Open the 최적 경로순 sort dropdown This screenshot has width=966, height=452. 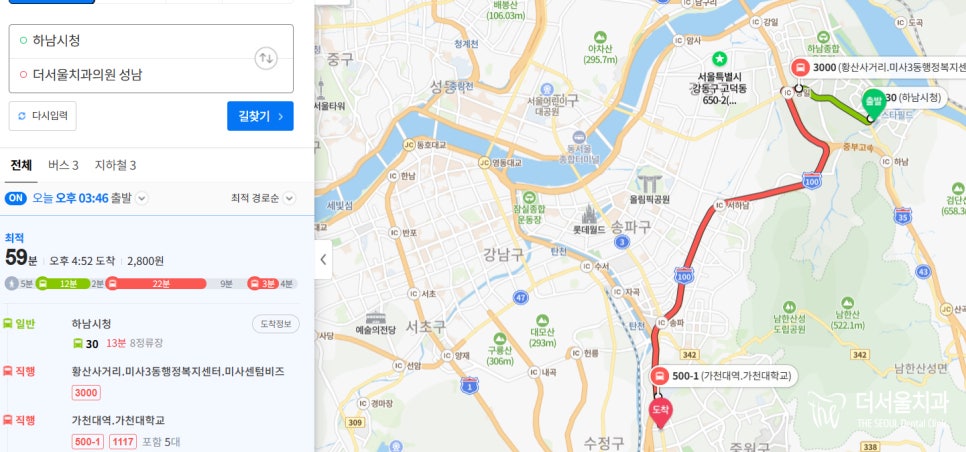tap(262, 198)
